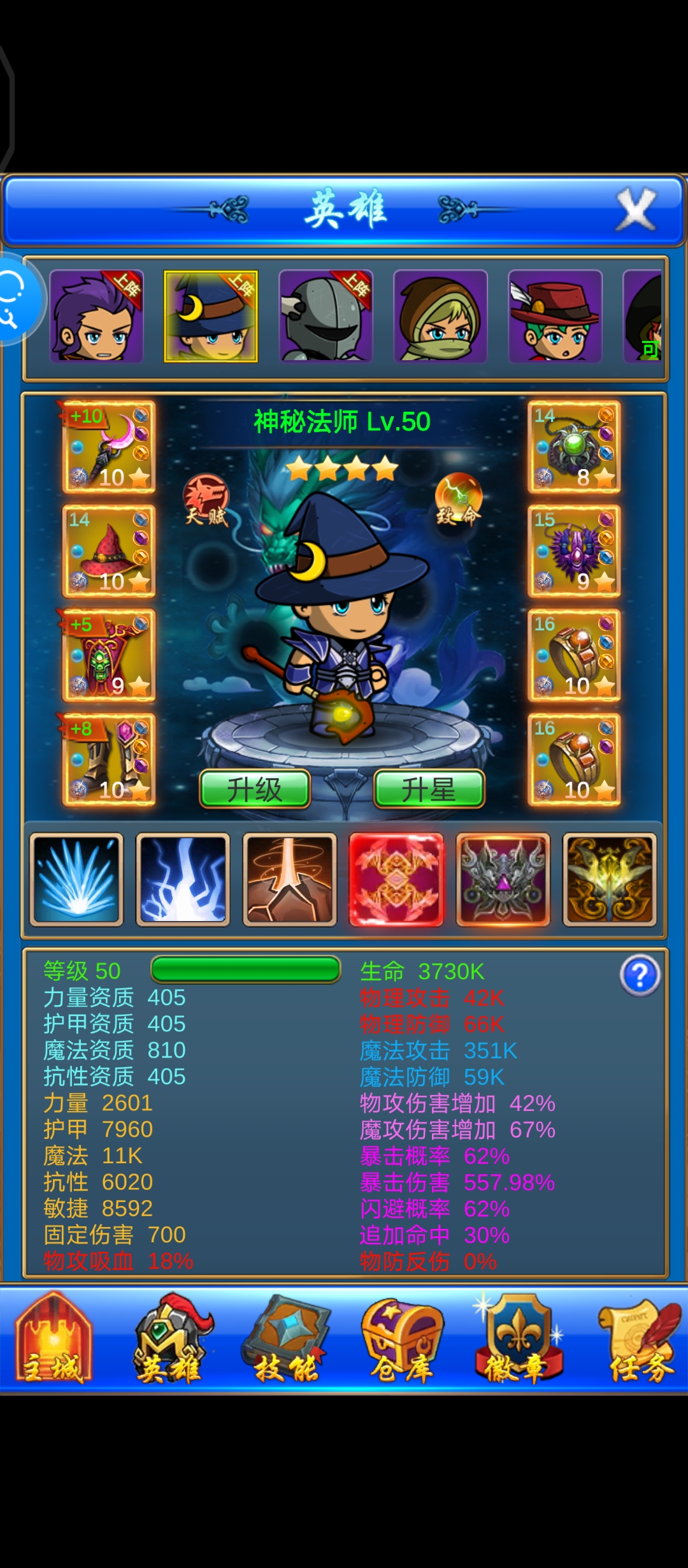Open the green gem necklace slot

click(x=574, y=447)
